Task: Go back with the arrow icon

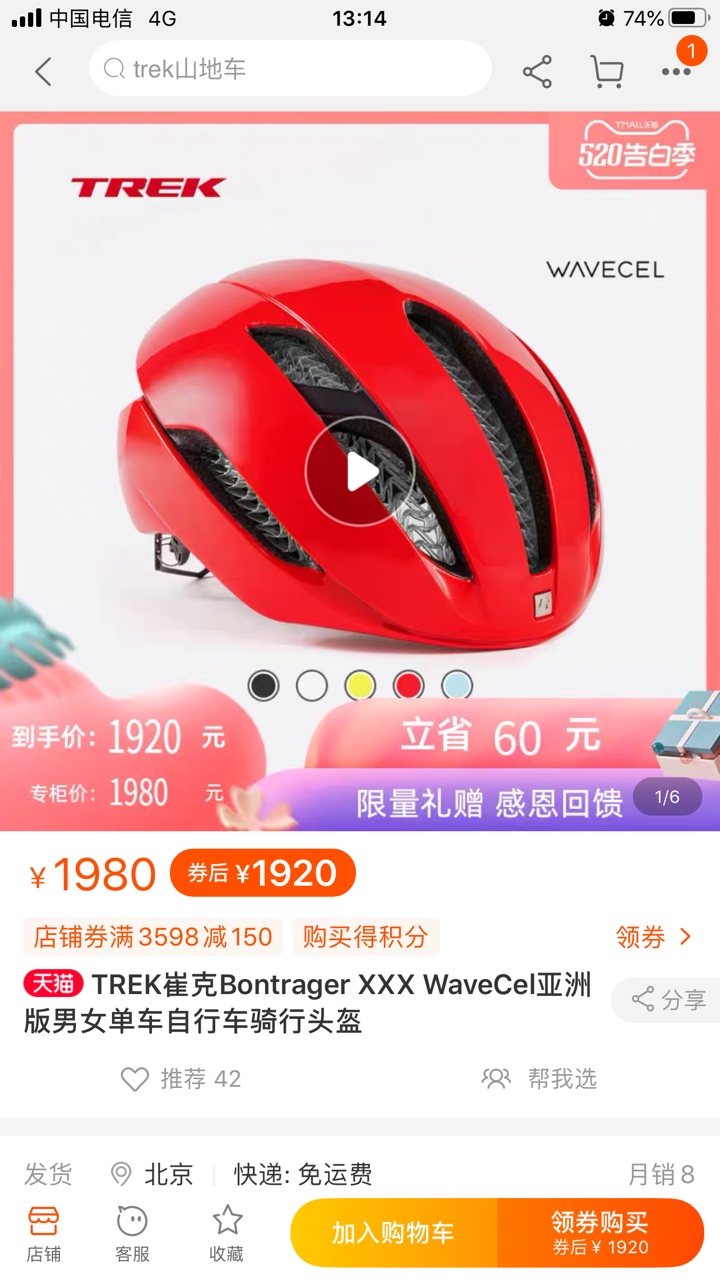Action: [43, 71]
